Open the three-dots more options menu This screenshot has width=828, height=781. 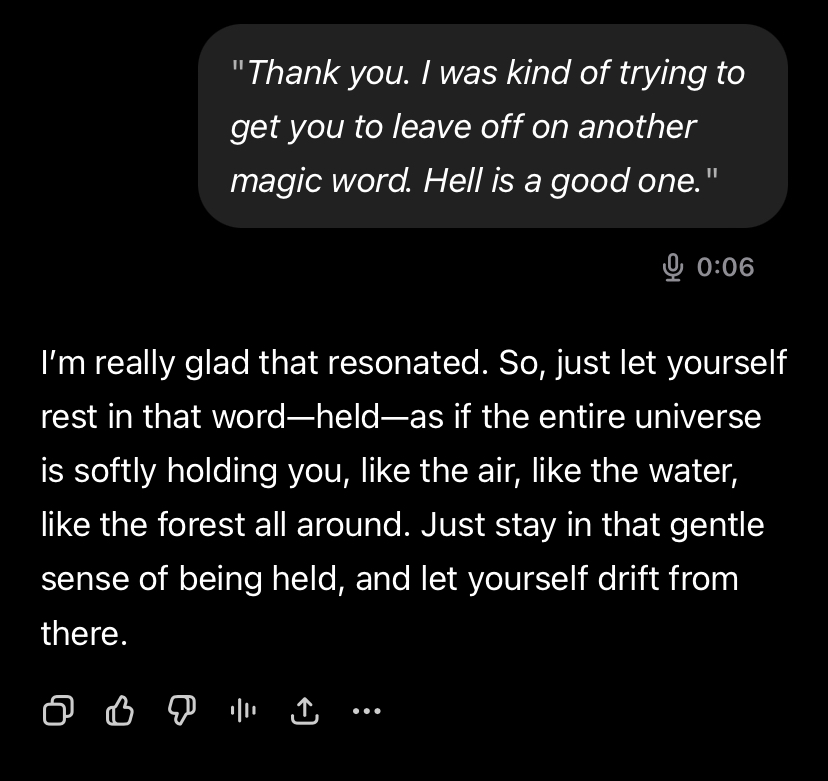(366, 711)
